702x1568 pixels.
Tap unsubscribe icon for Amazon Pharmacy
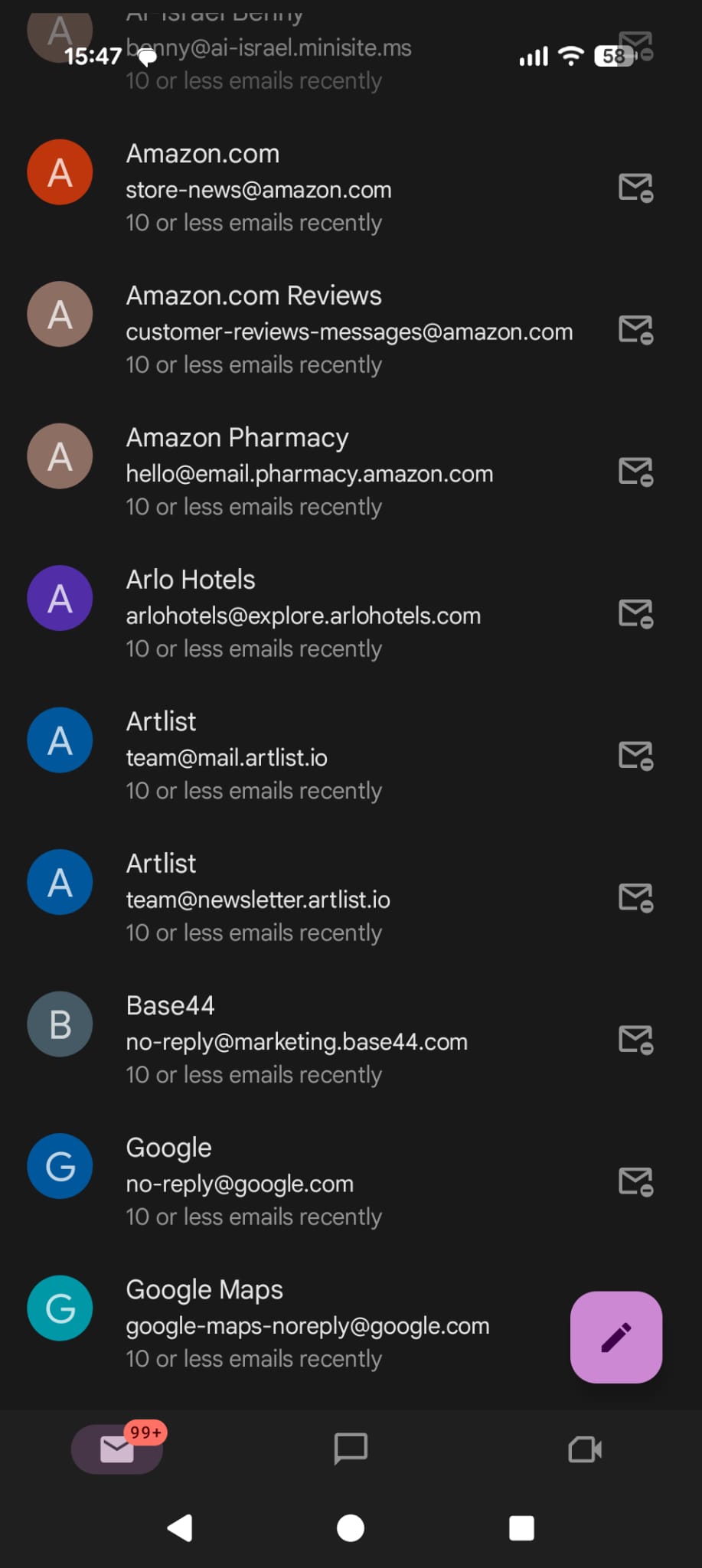635,472
